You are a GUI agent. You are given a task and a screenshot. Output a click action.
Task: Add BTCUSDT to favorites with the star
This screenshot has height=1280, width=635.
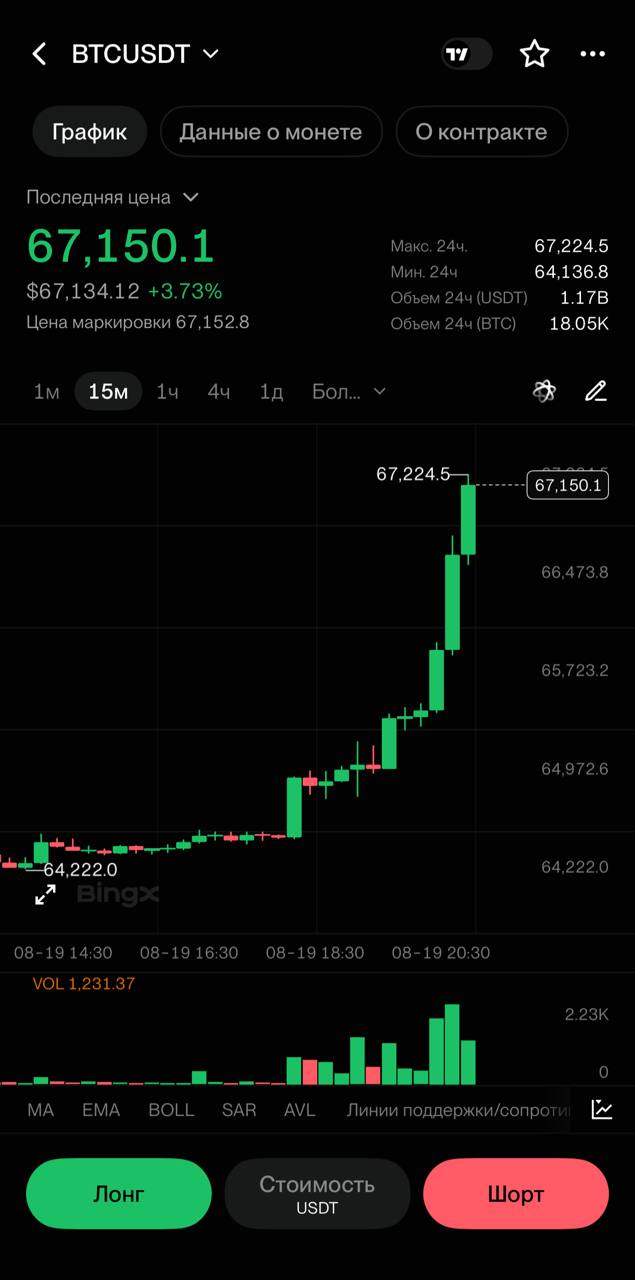pyautogui.click(x=535, y=54)
